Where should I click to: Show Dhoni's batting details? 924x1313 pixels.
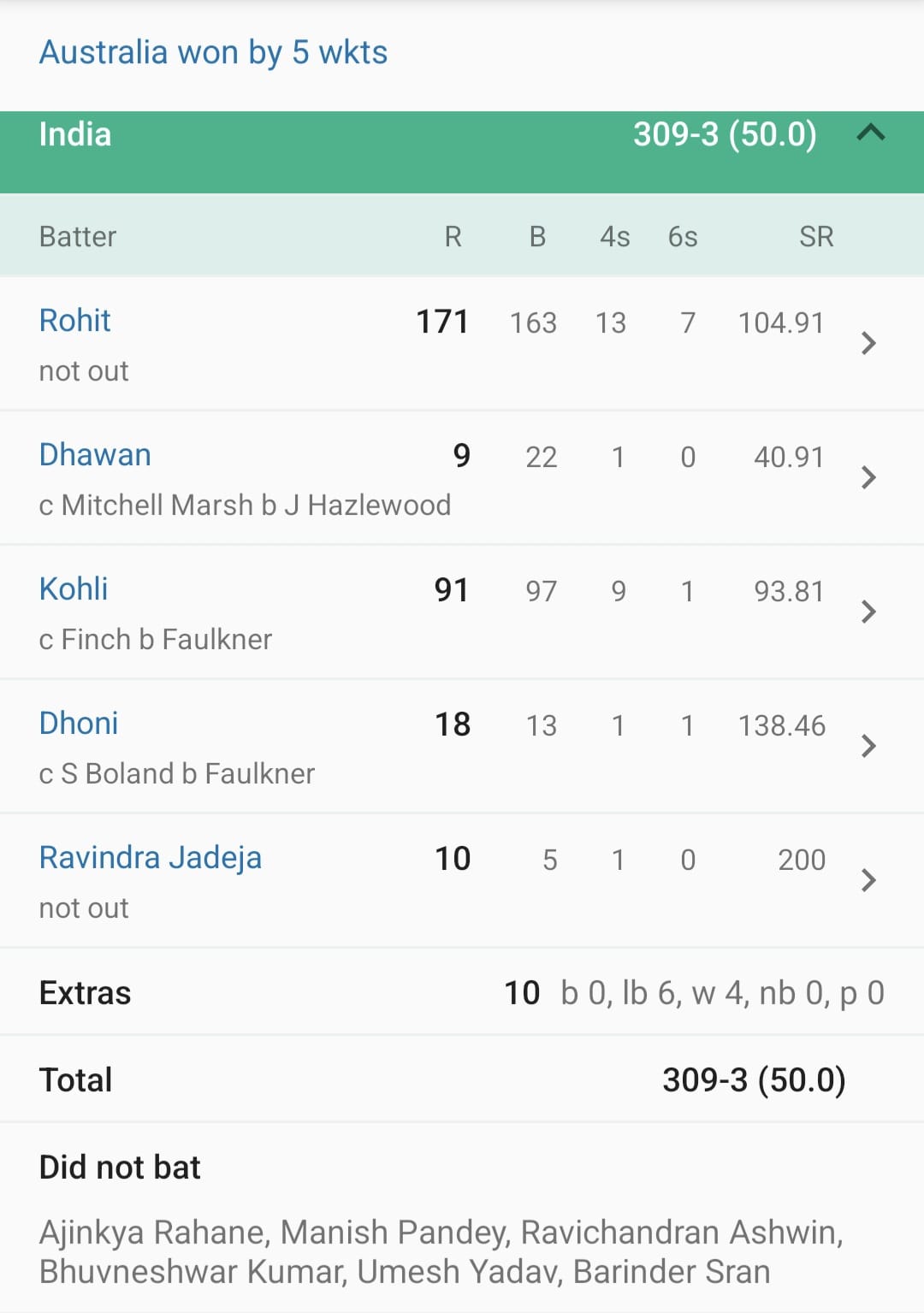tap(868, 746)
